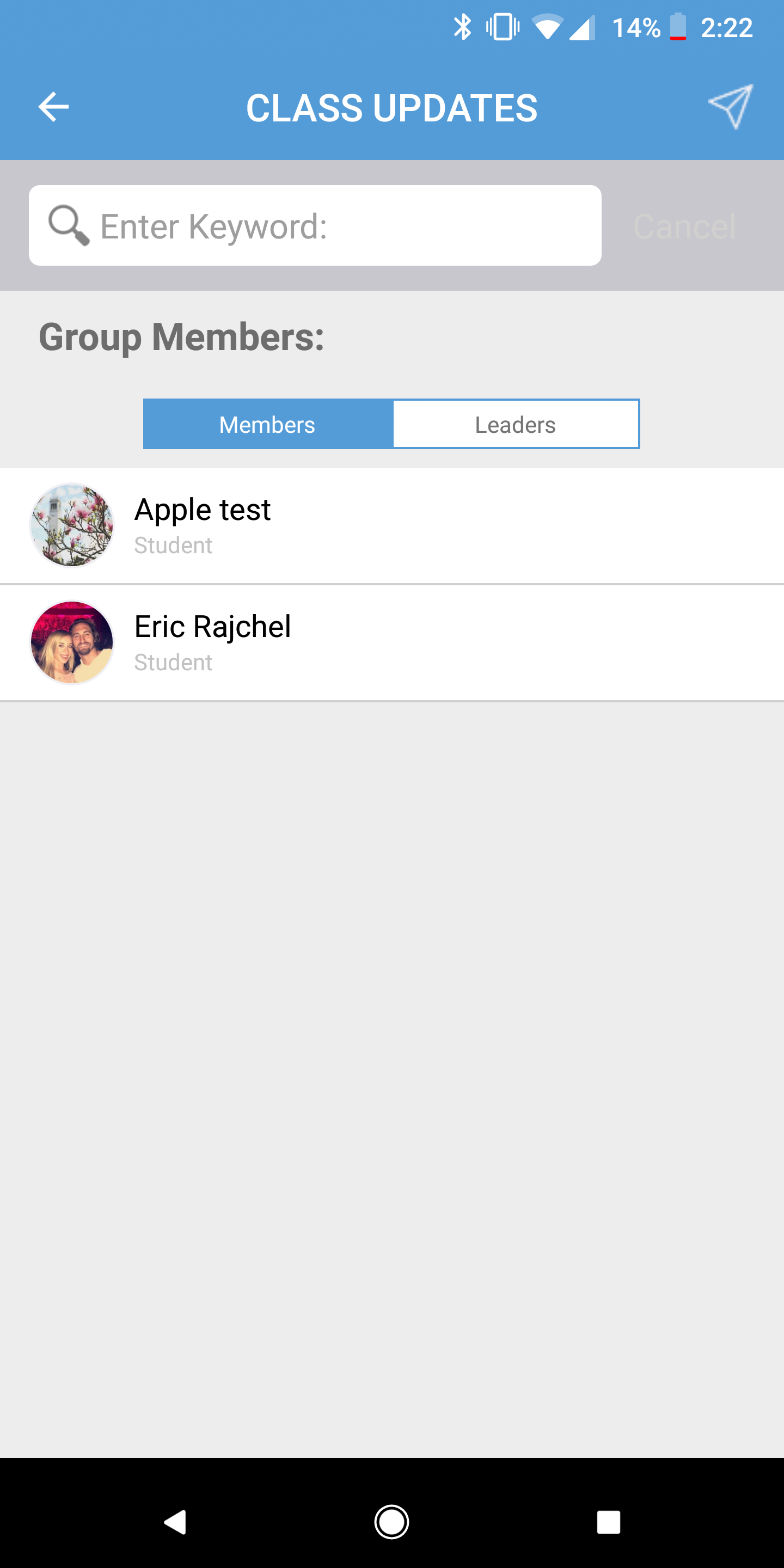This screenshot has width=784, height=1568.
Task: Tap the paper plane send icon
Action: coord(730,107)
